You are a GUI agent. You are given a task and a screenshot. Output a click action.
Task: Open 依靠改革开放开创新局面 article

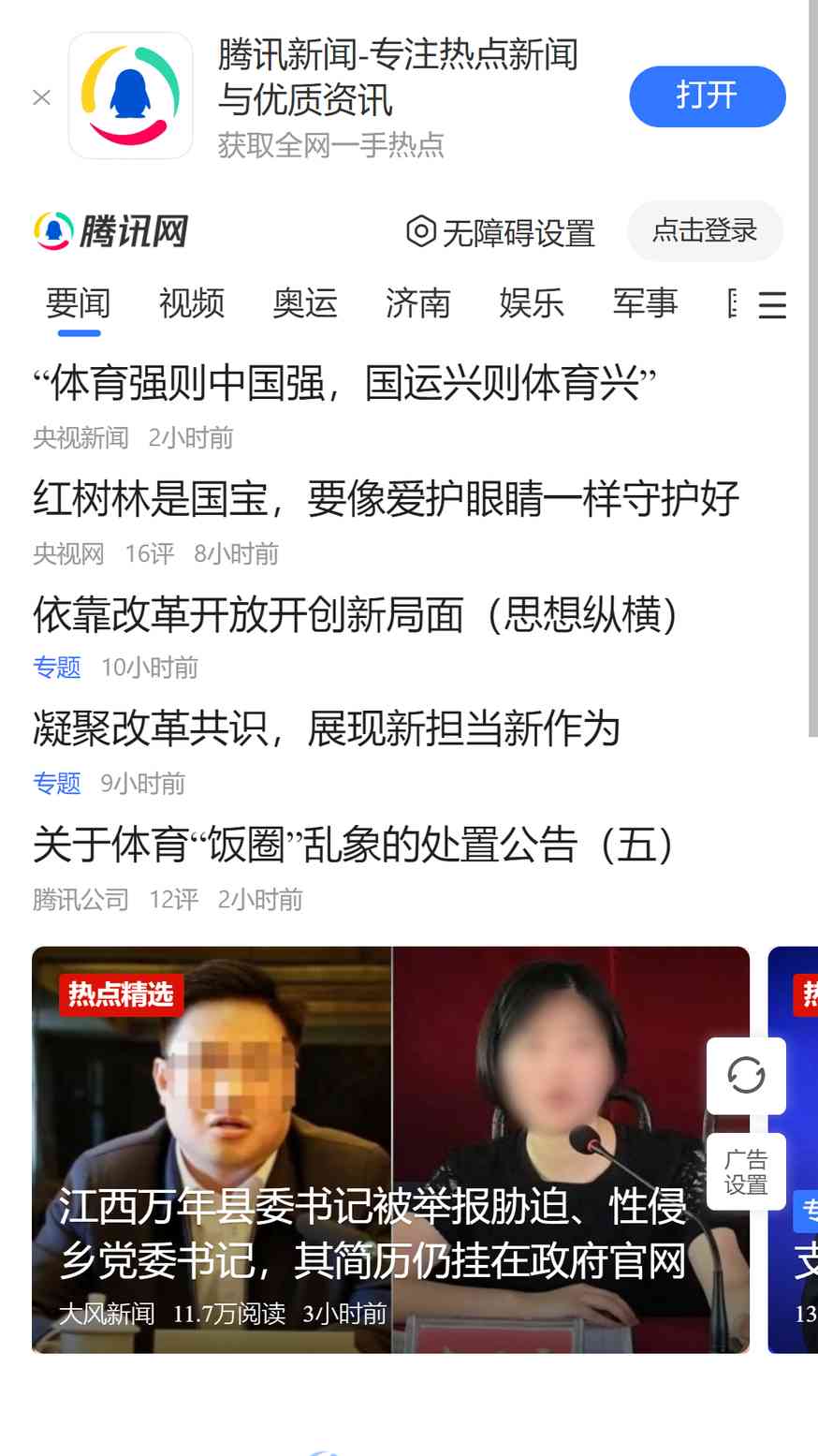[x=356, y=615]
